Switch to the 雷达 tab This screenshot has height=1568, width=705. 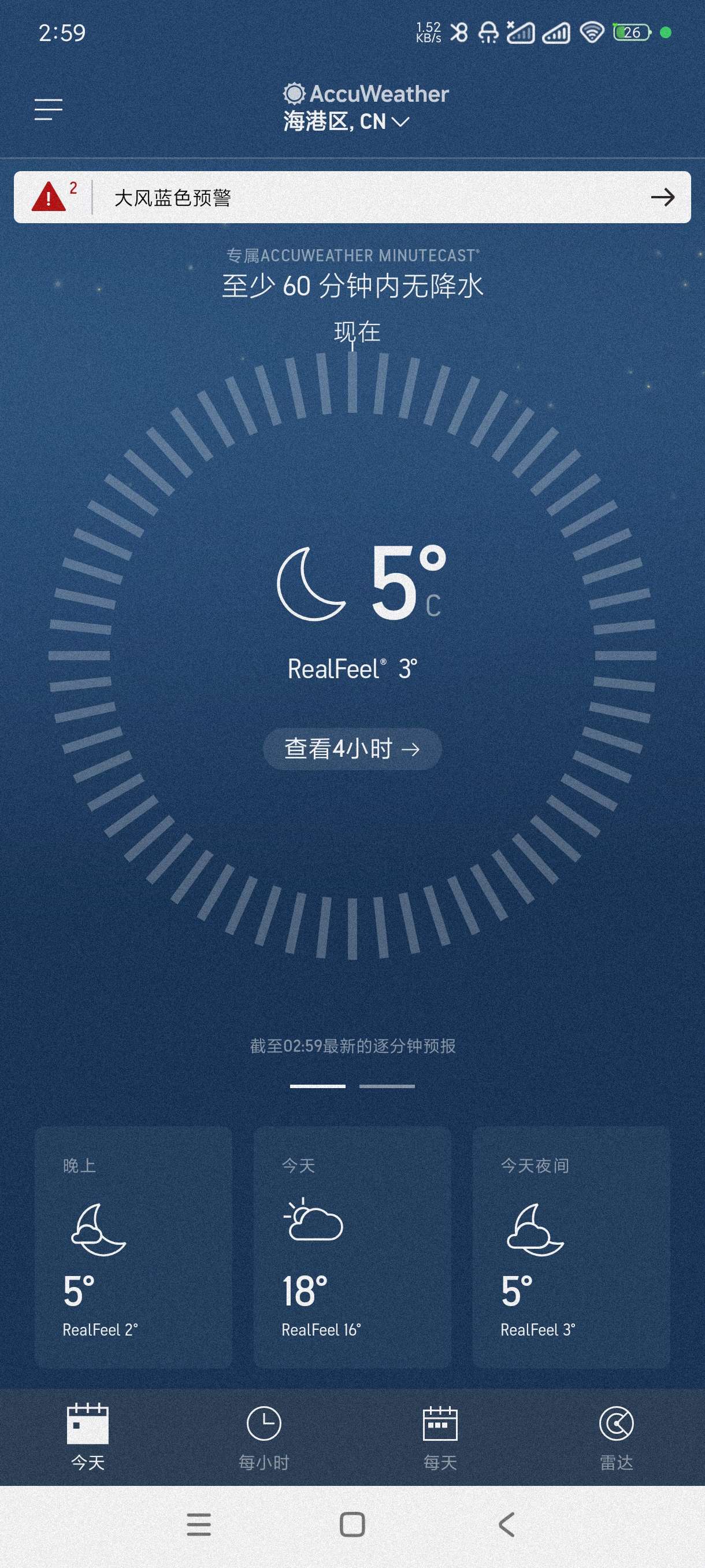(x=616, y=1437)
